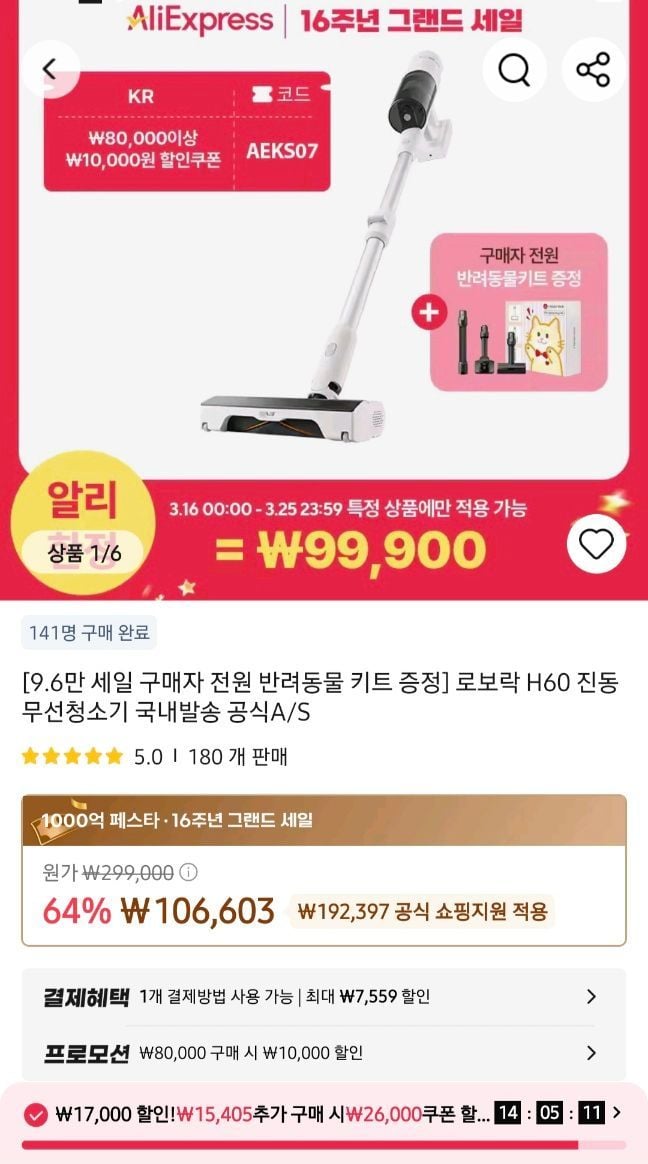Screen dimensions: 648x1164
Task: Share this product listing
Action: [593, 70]
